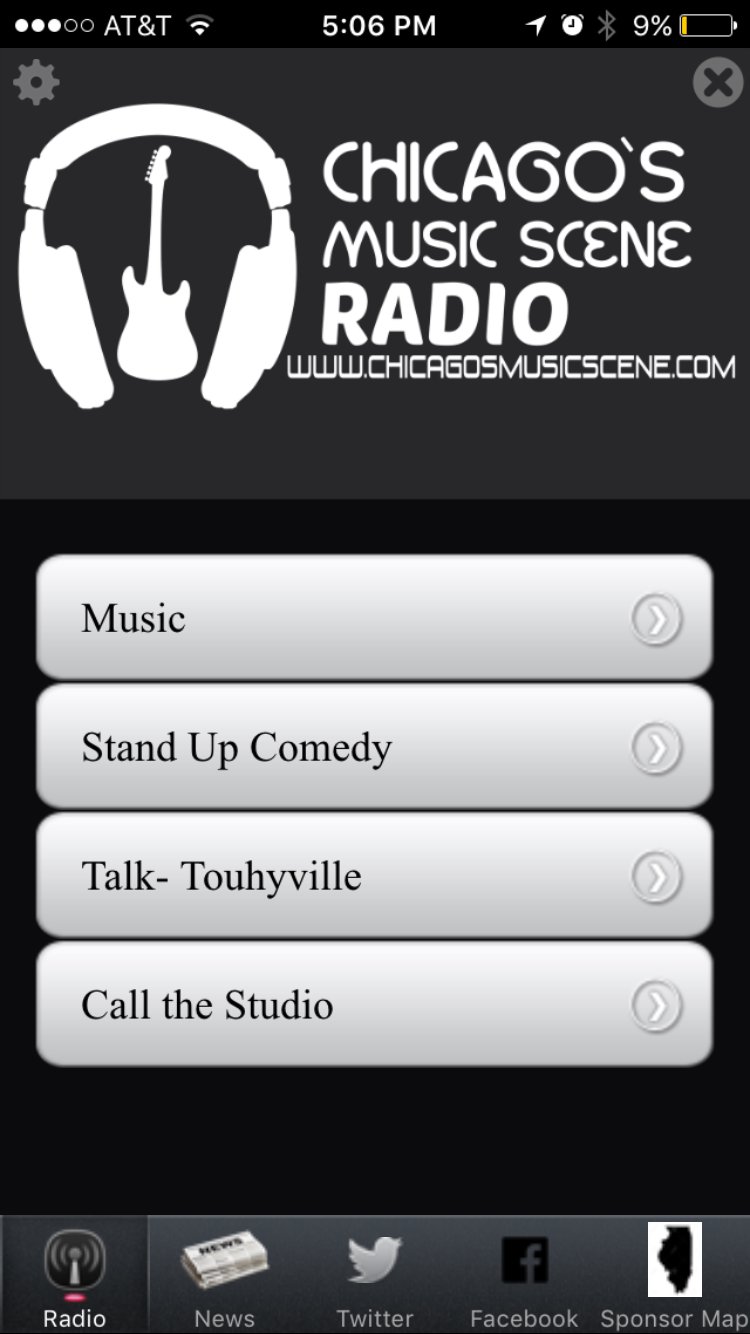Select Stand Up Comedy

point(374,747)
